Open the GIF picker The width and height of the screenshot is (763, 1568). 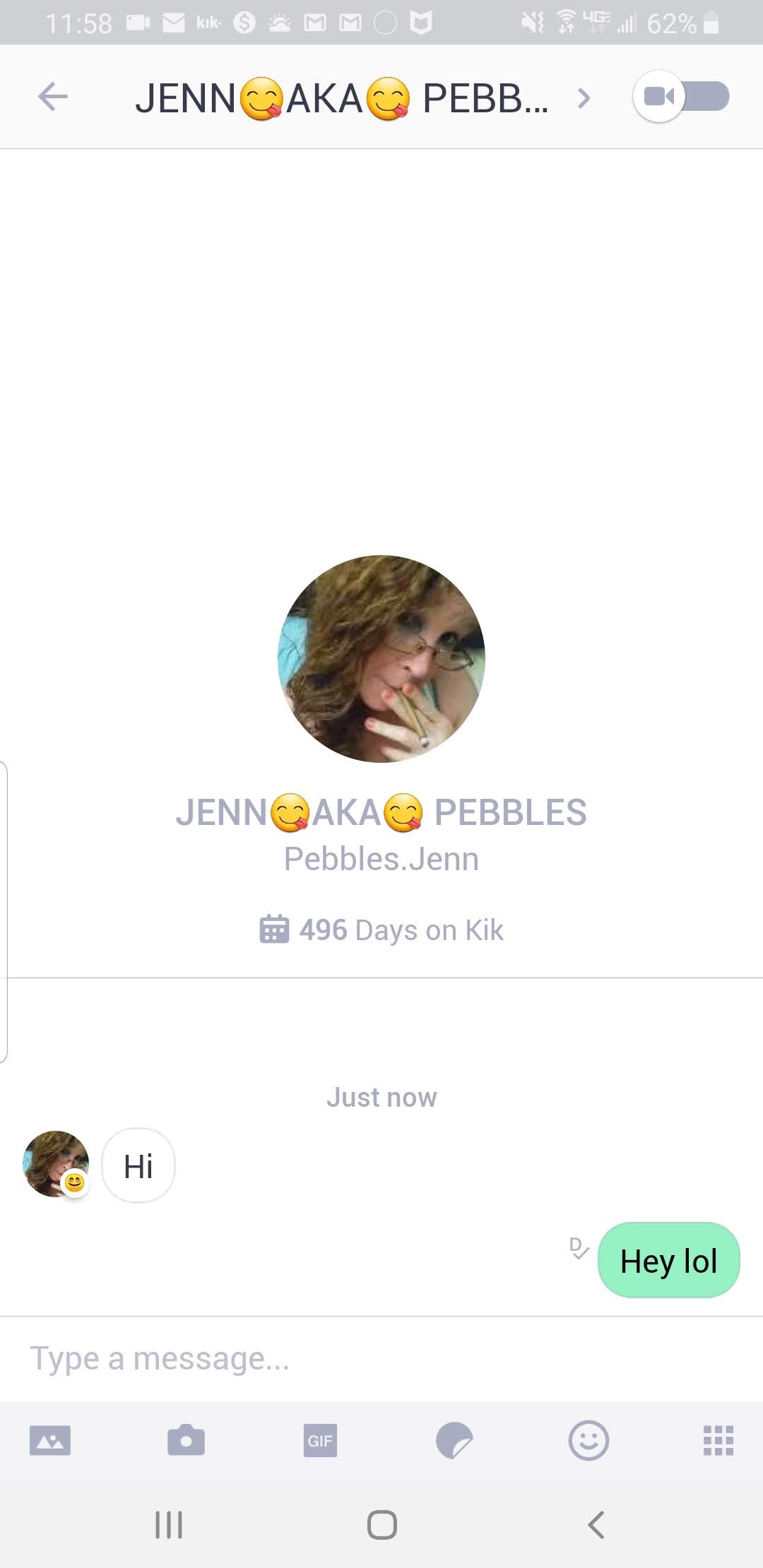point(320,1440)
